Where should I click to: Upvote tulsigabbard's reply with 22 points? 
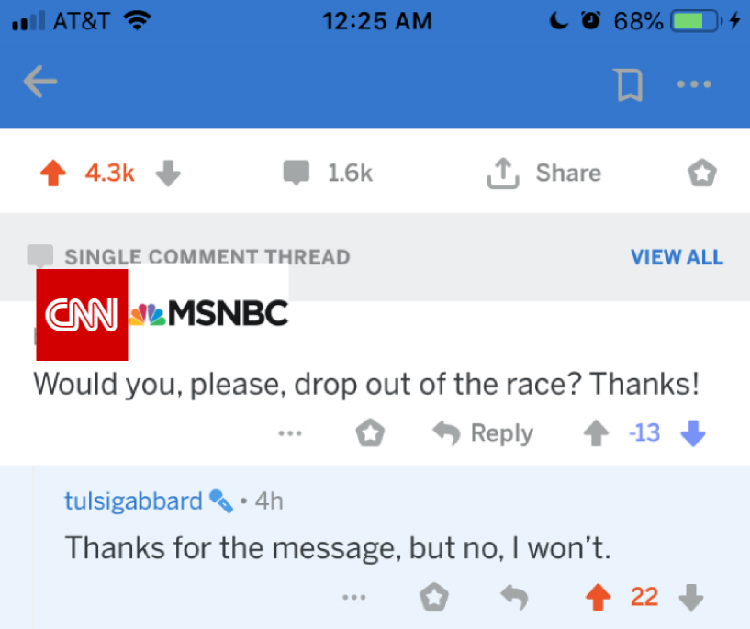[x=598, y=597]
